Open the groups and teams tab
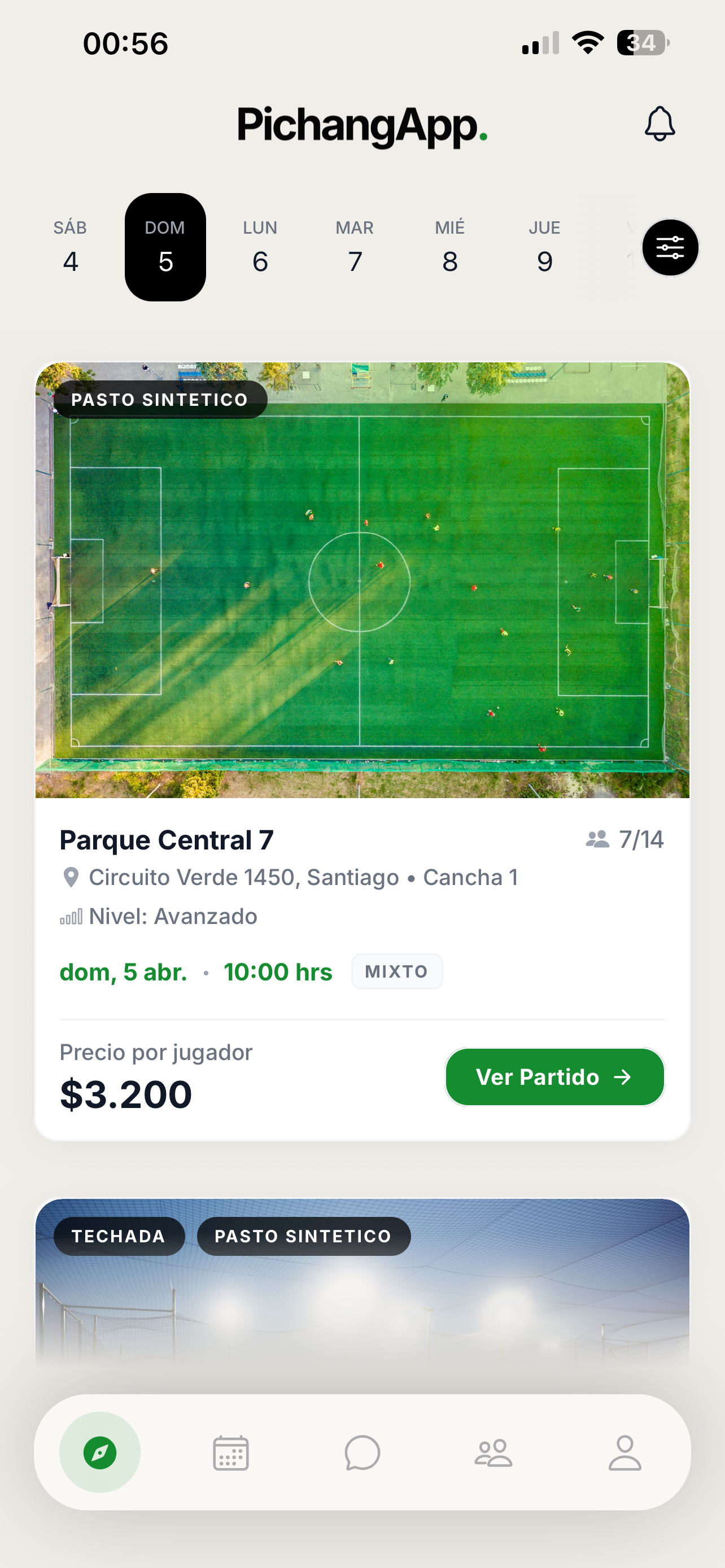725x1568 pixels. (493, 1452)
